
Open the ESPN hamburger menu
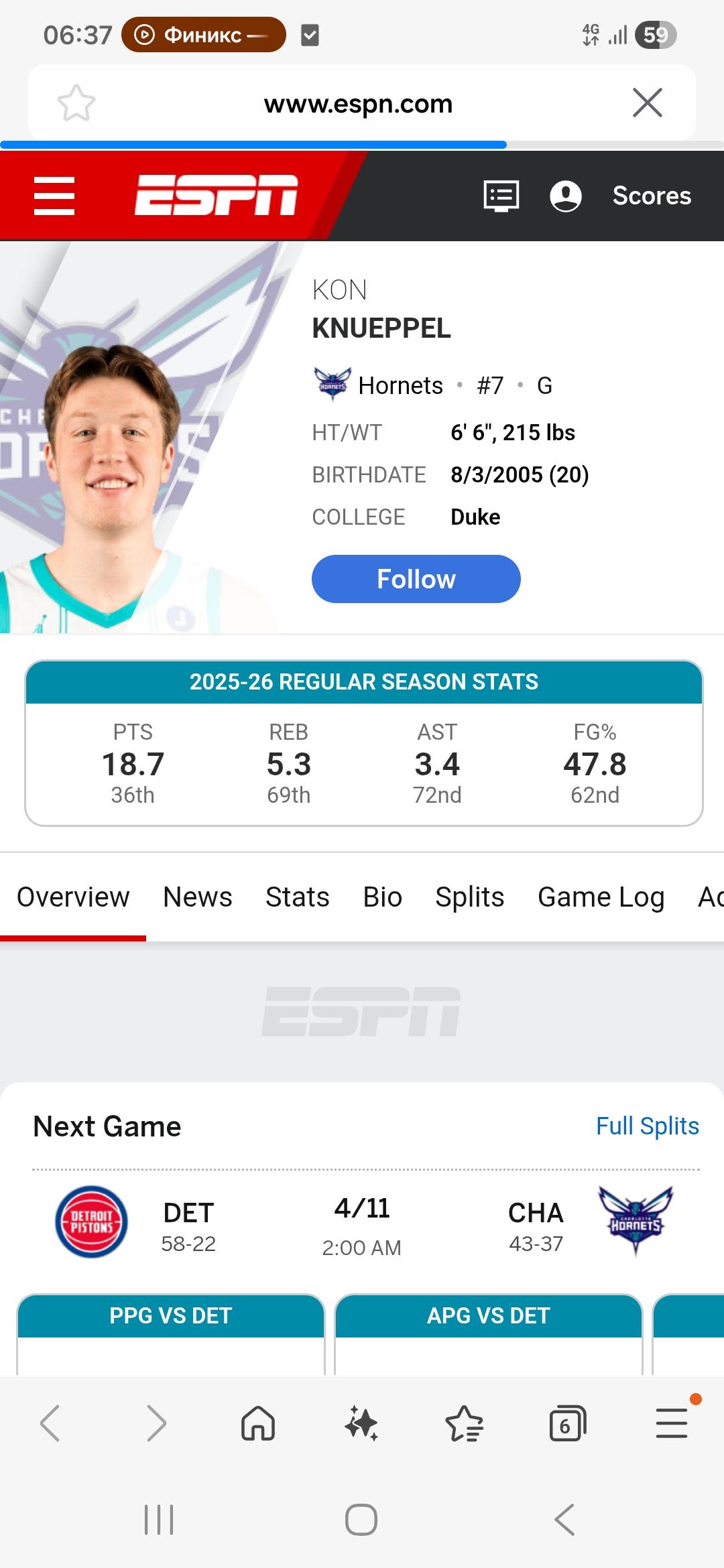point(54,196)
